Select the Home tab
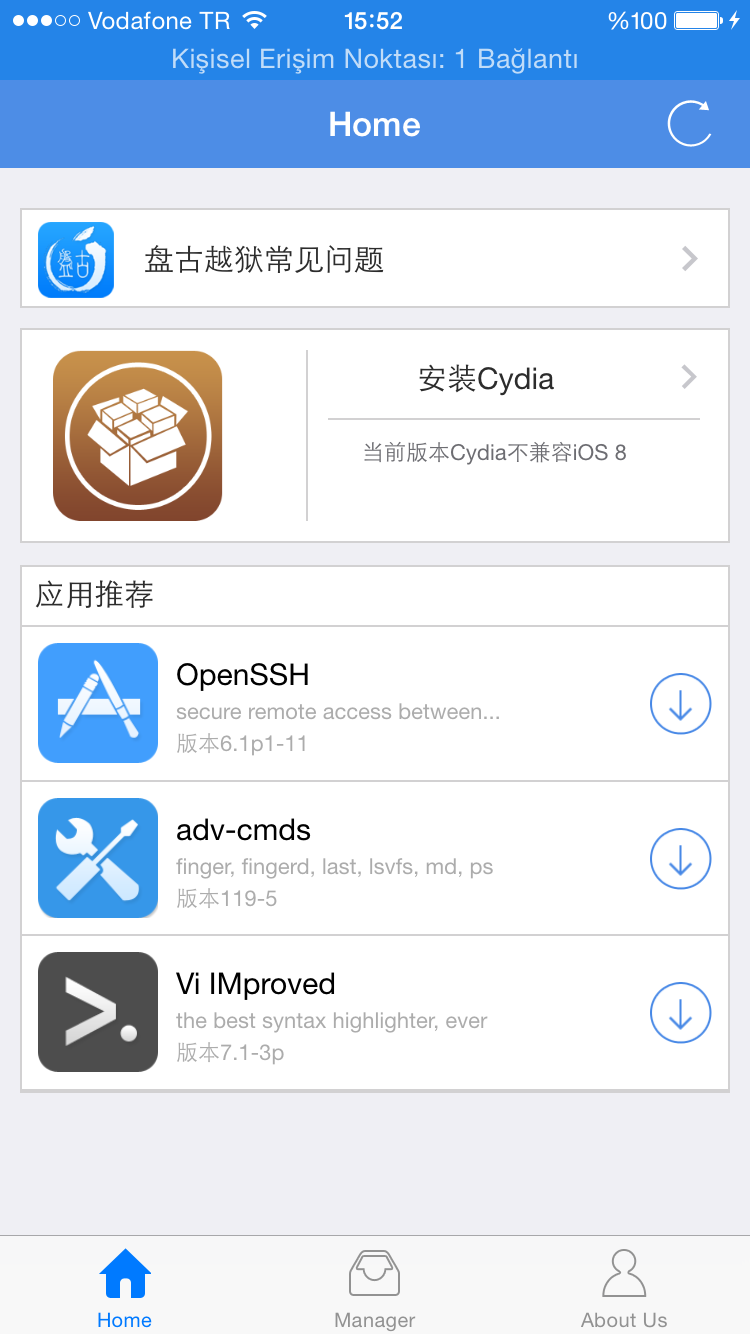This screenshot has width=750, height=1334. click(125, 1288)
